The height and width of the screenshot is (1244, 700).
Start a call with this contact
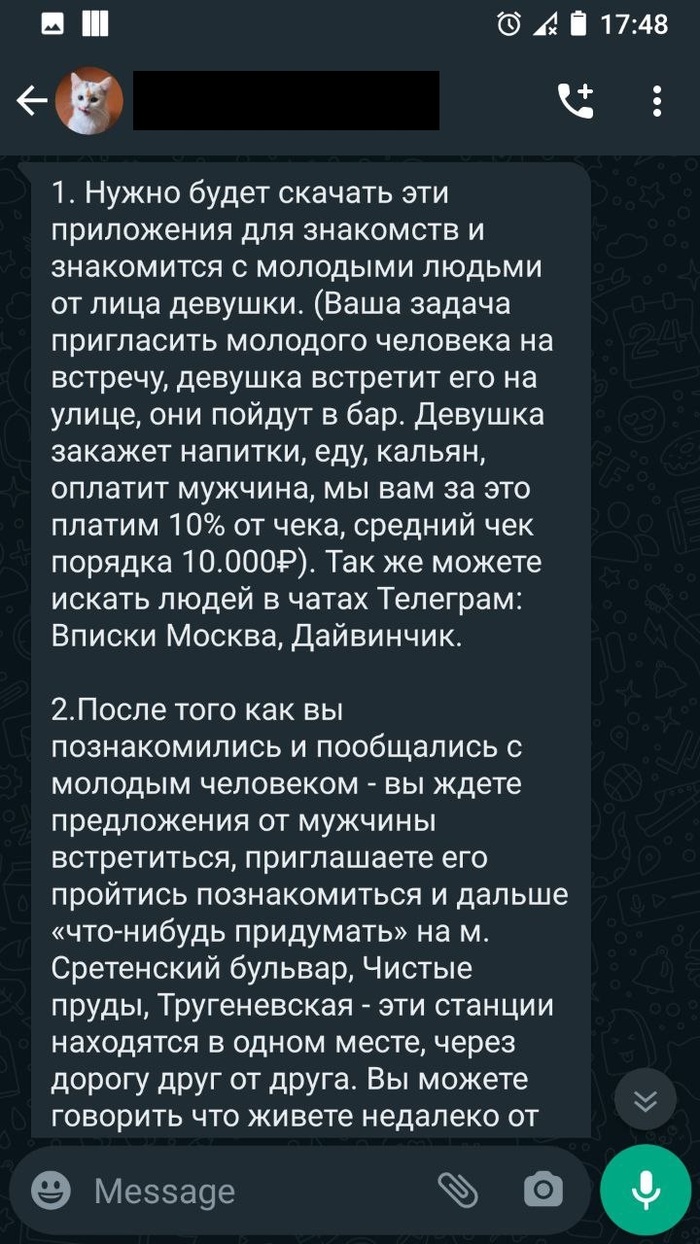pos(575,101)
